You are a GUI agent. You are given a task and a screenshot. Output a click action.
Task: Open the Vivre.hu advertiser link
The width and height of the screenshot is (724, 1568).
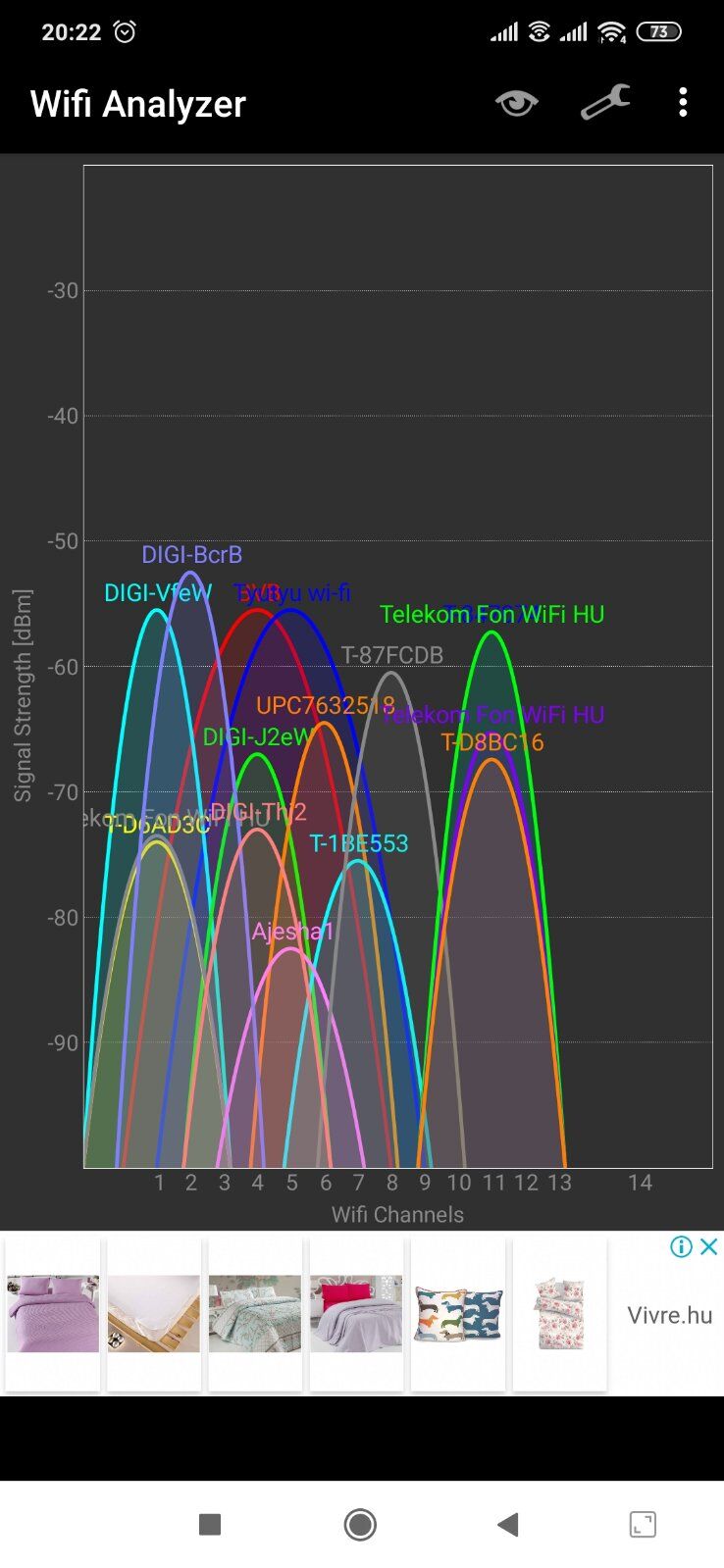tap(669, 1315)
